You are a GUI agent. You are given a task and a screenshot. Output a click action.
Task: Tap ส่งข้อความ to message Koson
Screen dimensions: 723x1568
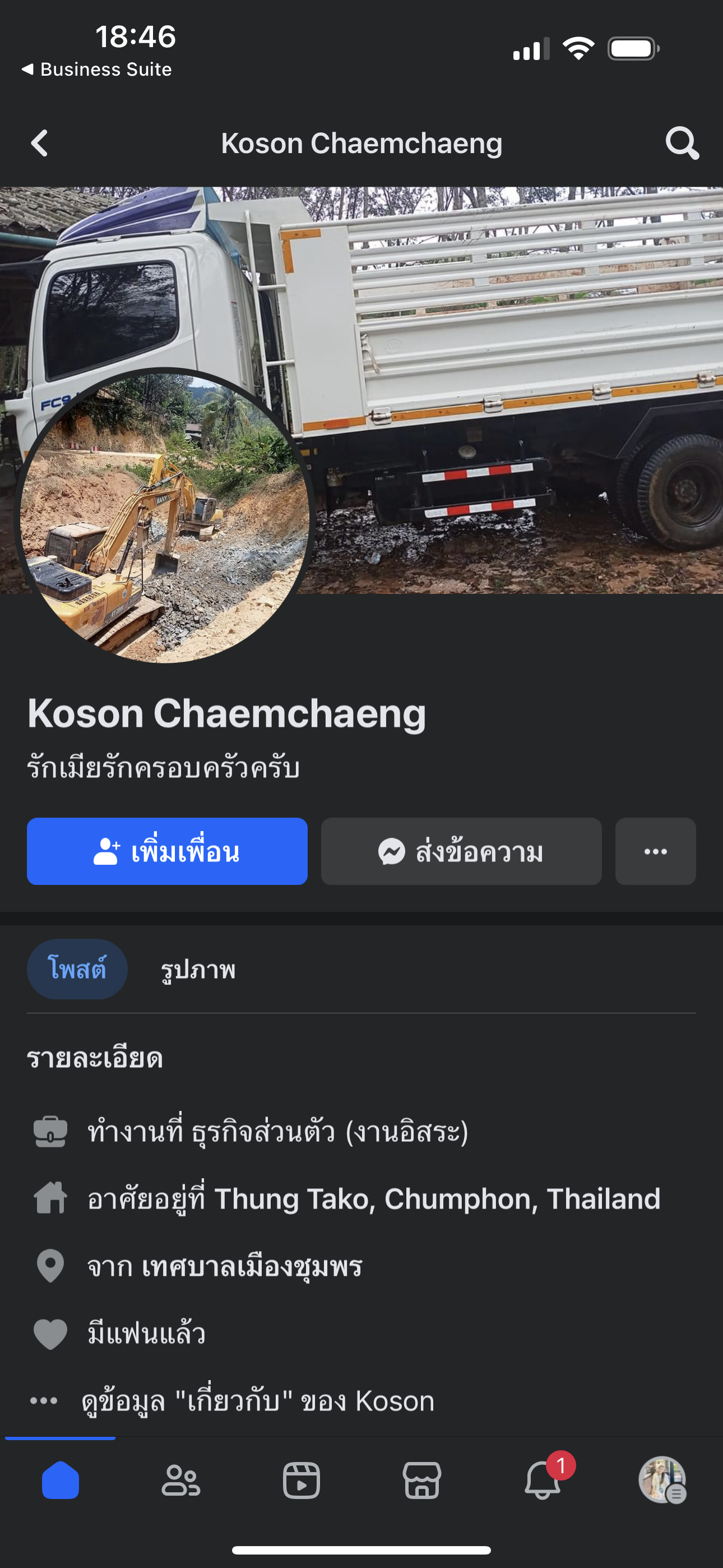pos(461,851)
